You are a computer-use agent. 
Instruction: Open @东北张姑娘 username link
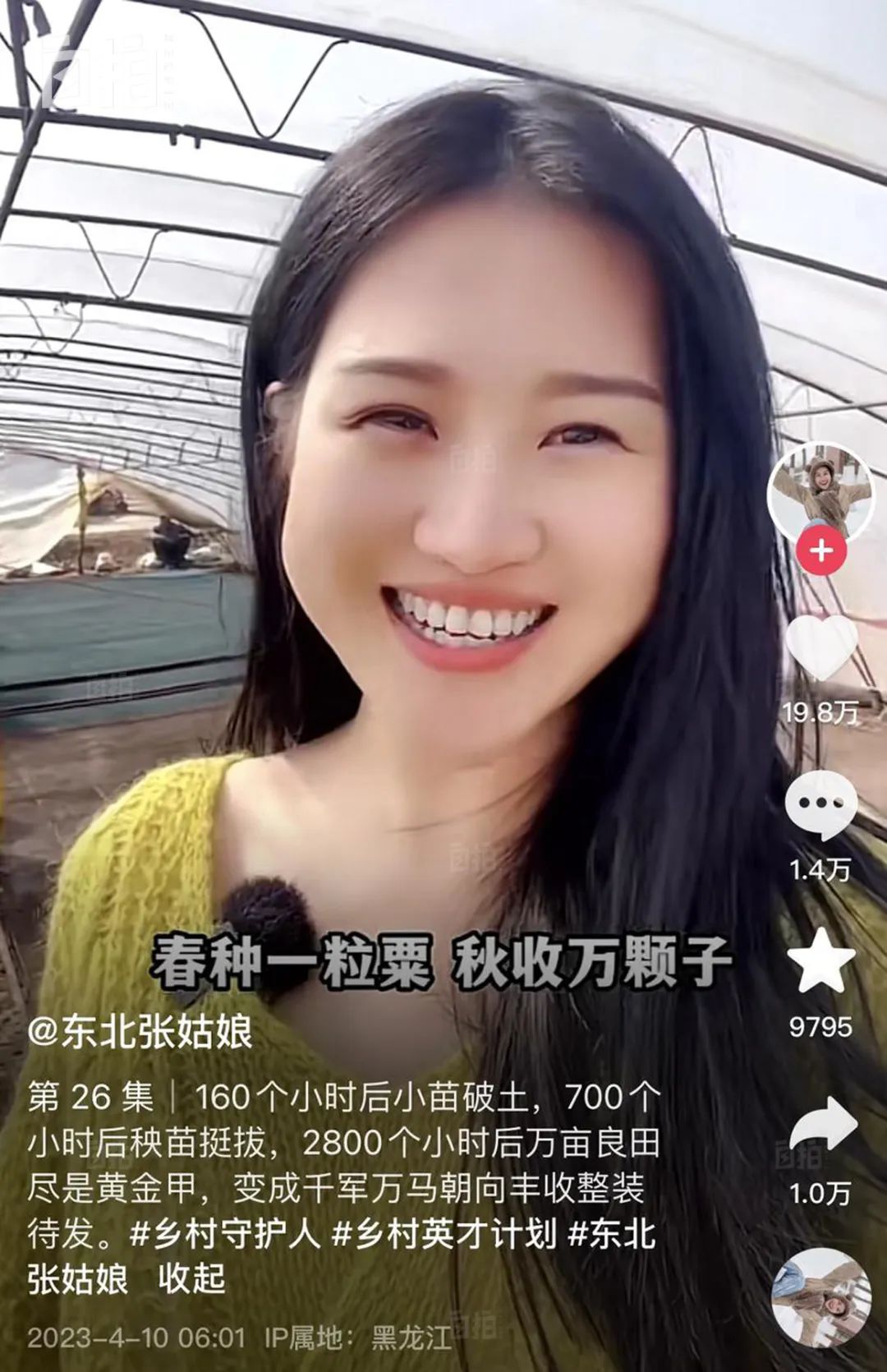(x=140, y=1031)
